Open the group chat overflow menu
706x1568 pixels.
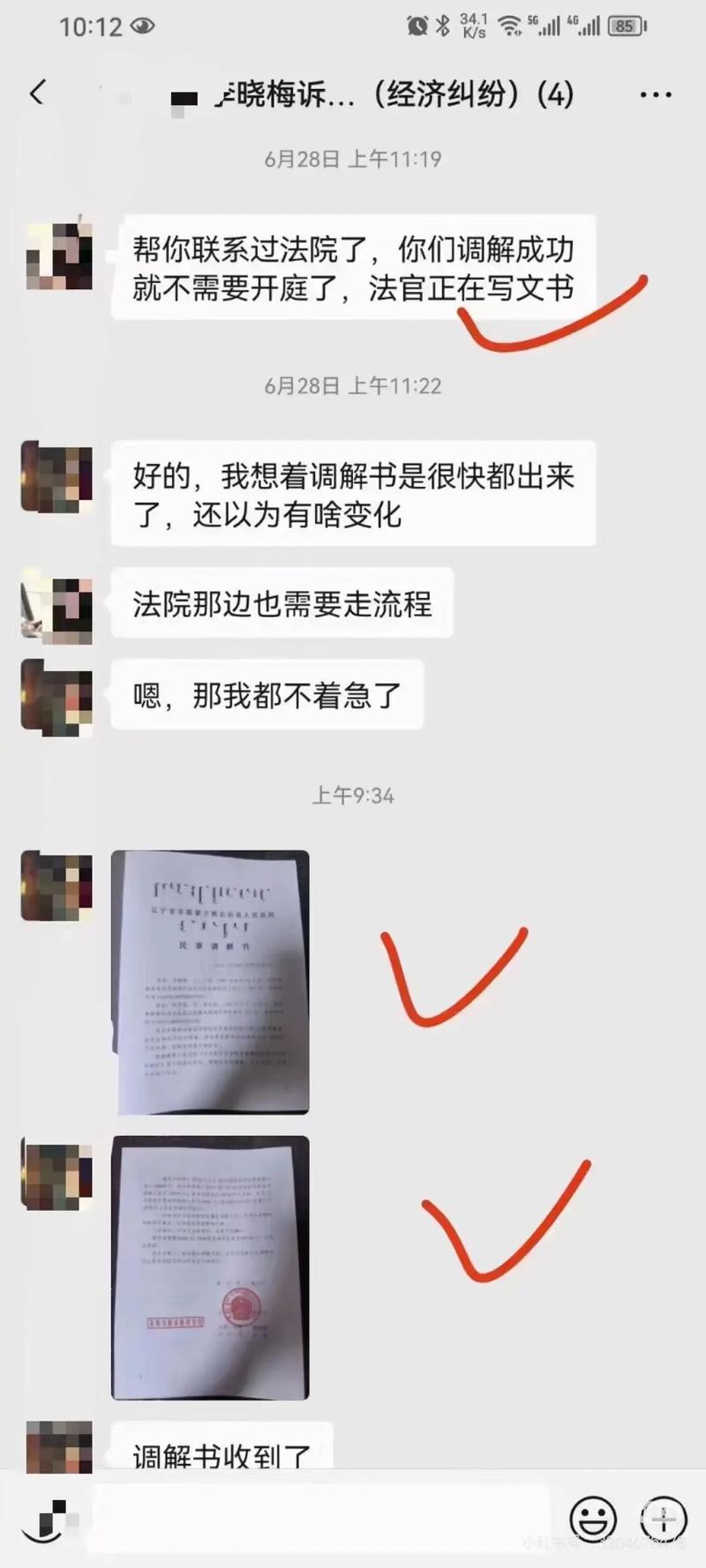pyautogui.click(x=655, y=94)
